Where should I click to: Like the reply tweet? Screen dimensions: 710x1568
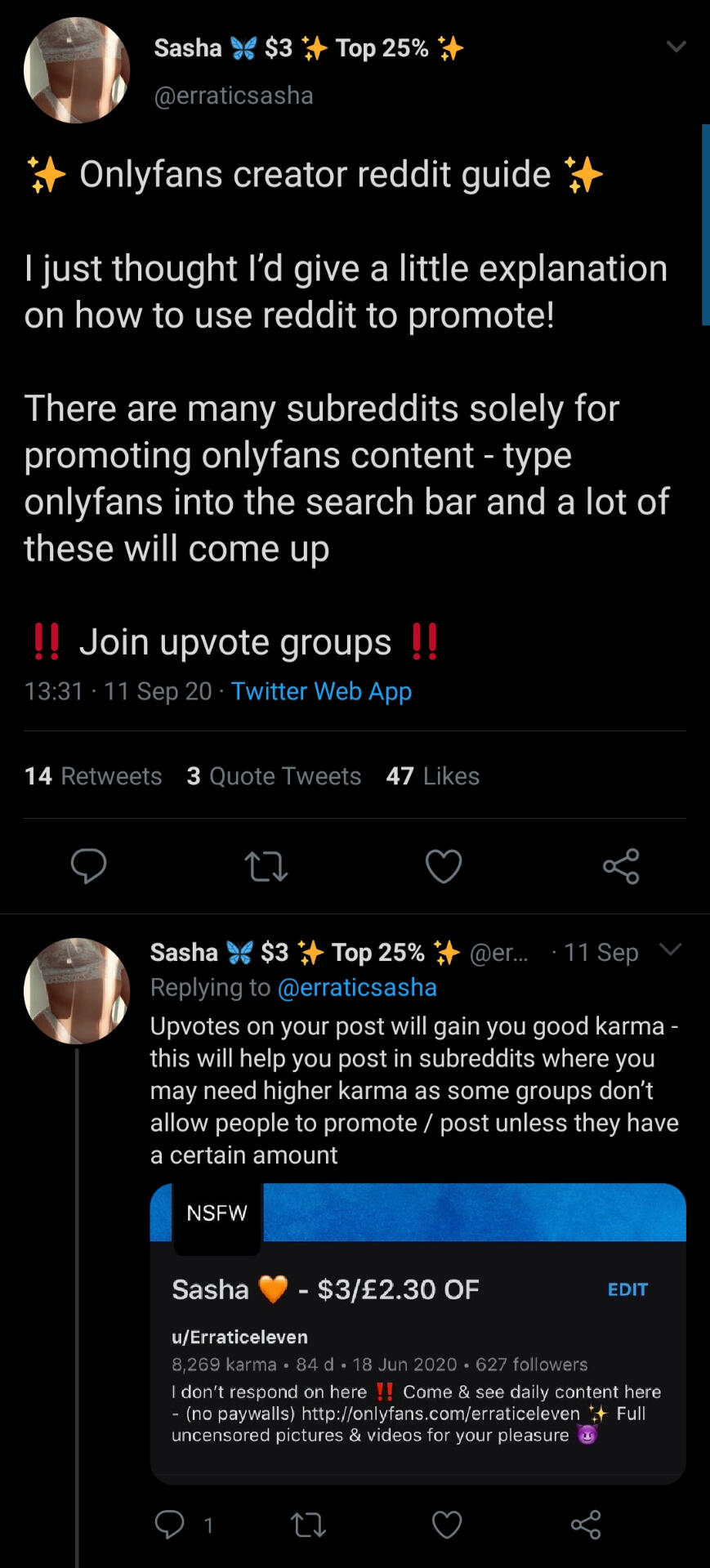tap(446, 1523)
